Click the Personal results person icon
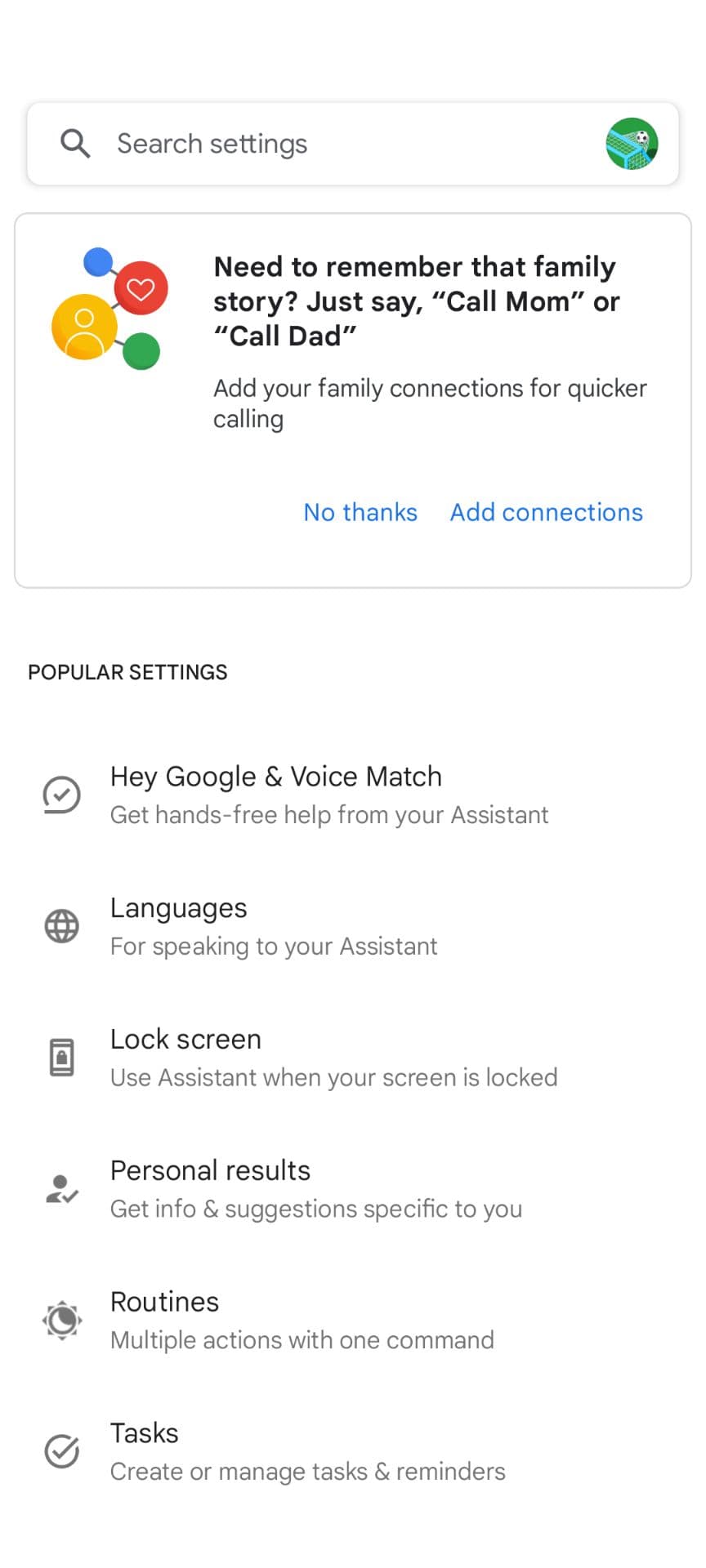 click(x=60, y=1188)
